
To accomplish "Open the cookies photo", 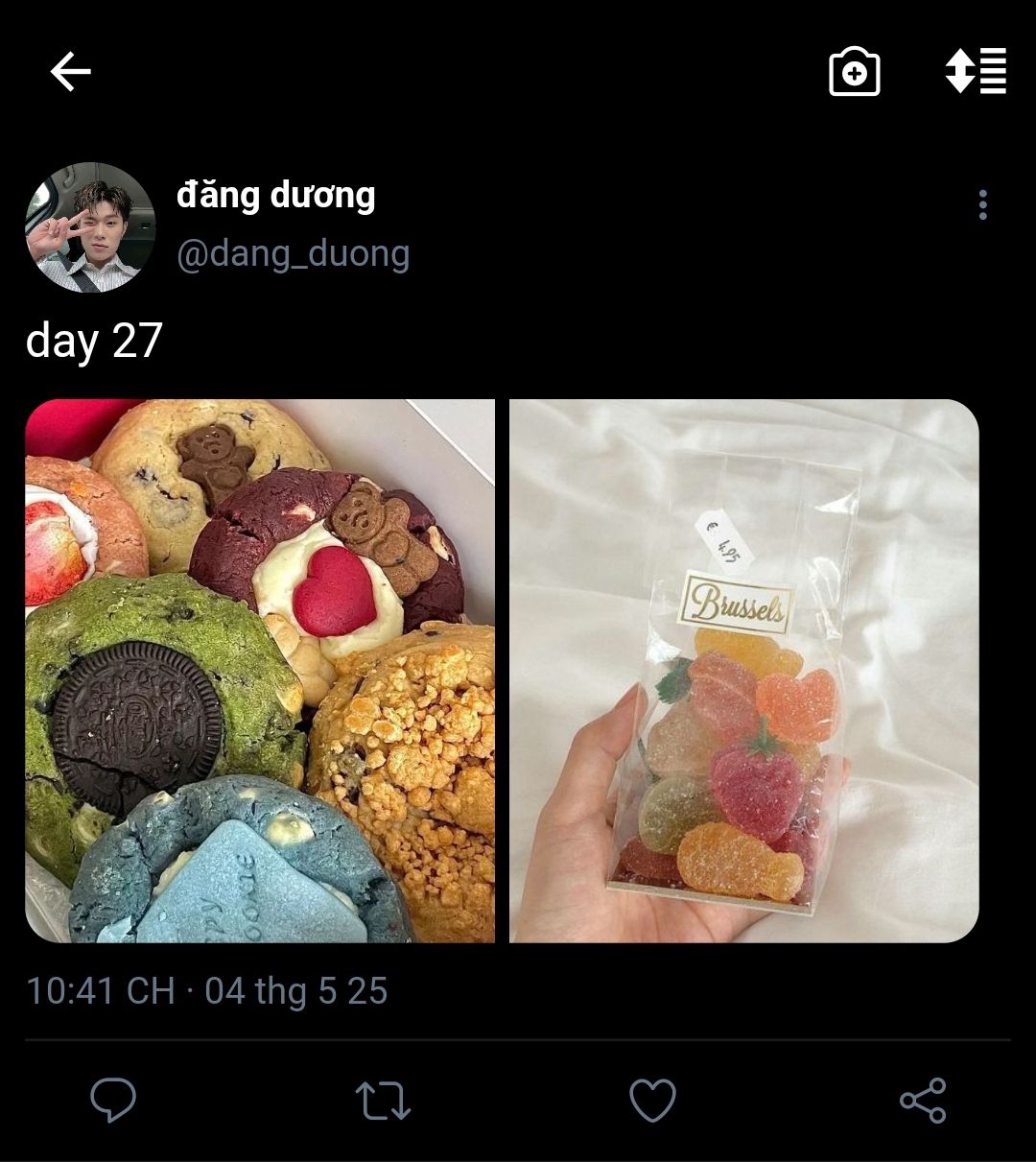I will [x=260, y=671].
